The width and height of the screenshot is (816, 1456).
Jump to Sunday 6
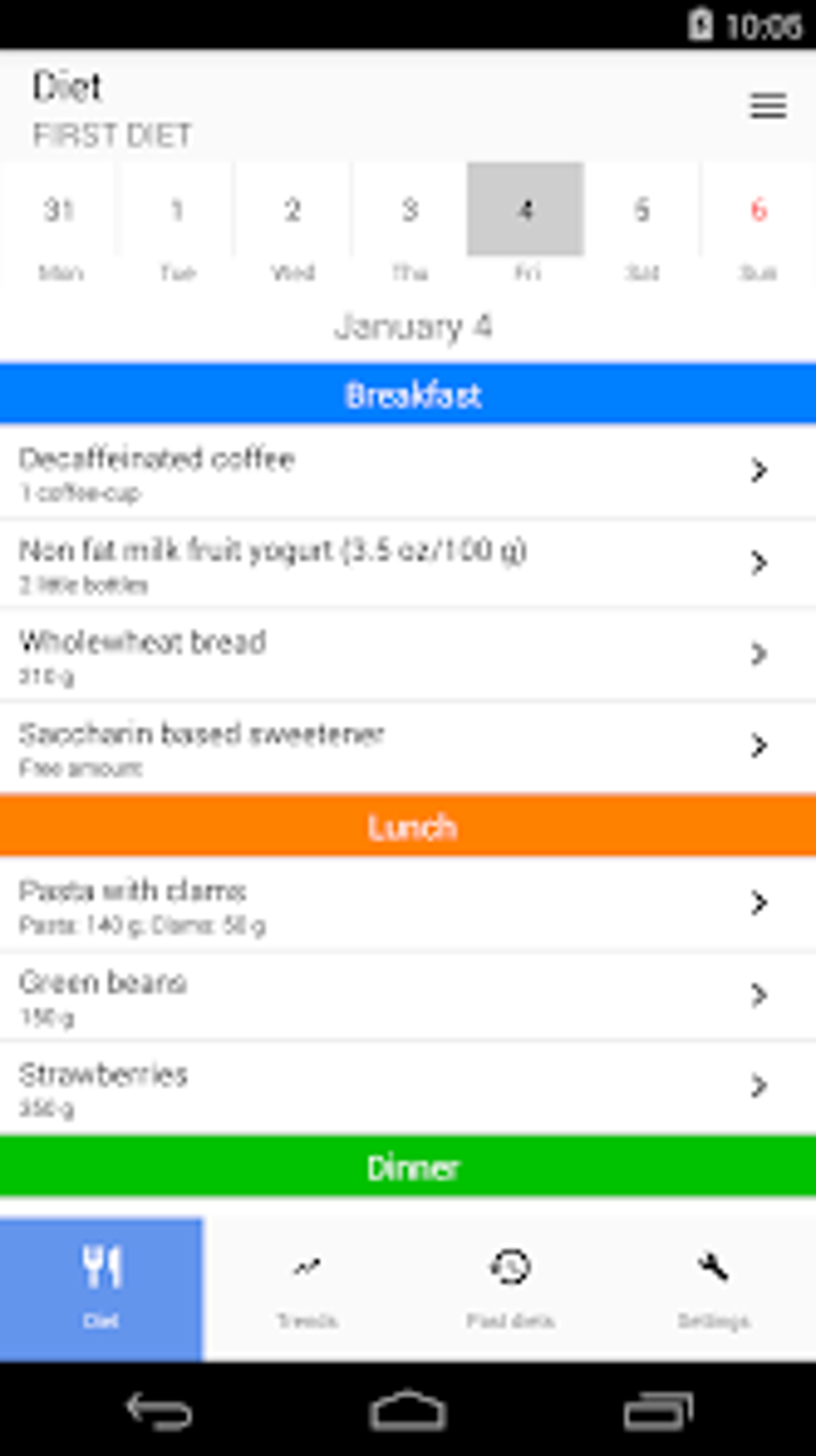tap(758, 225)
